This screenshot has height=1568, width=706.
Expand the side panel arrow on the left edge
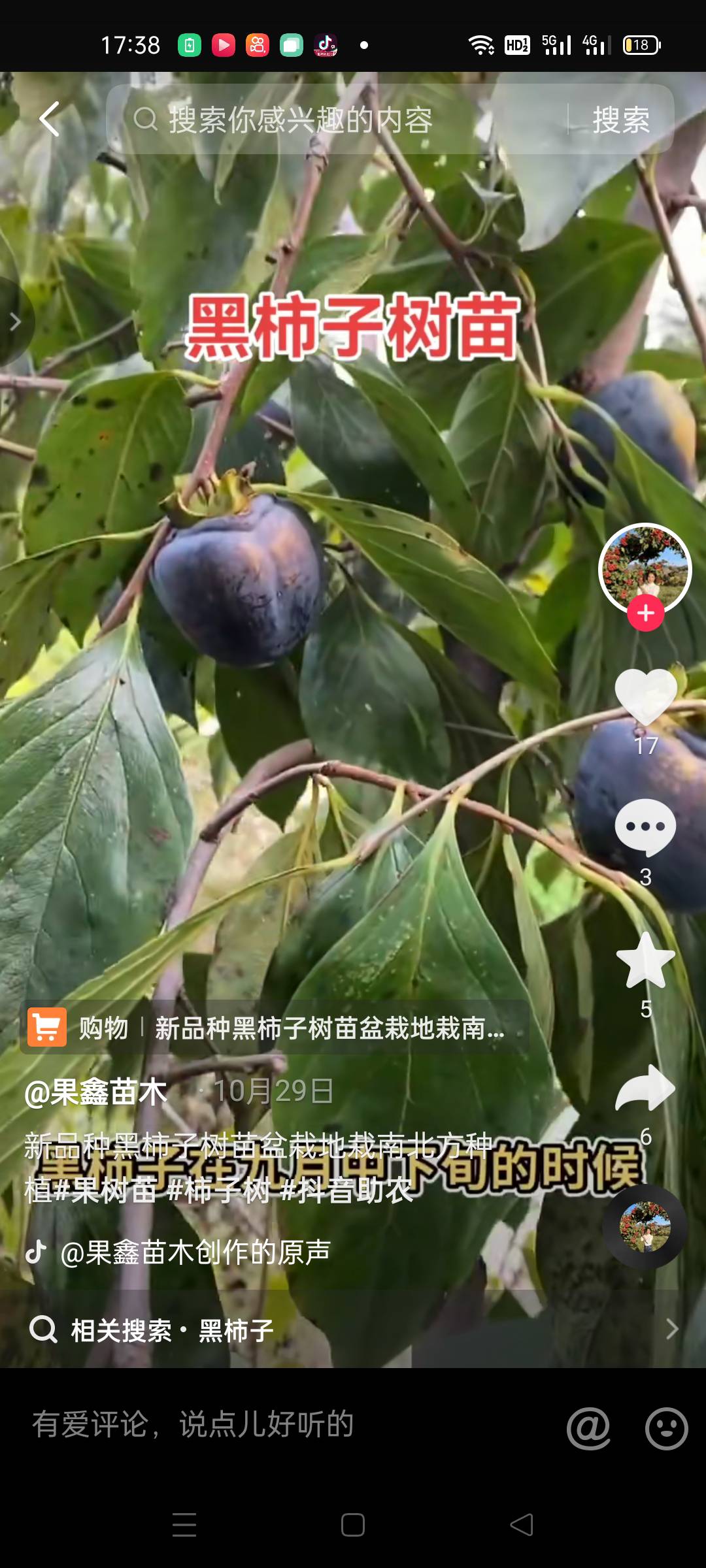(x=14, y=321)
